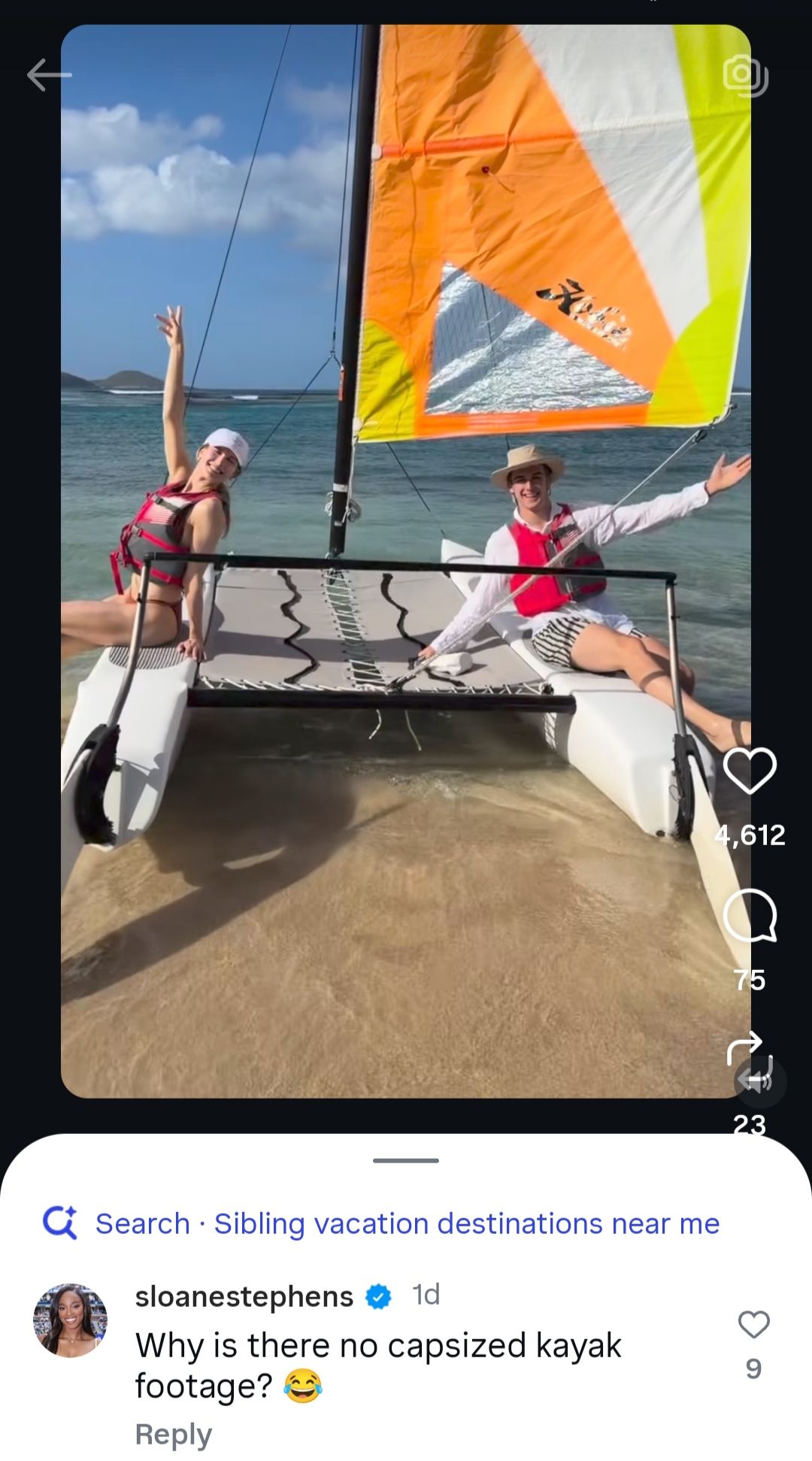Open the reel's comments bubble

(x=749, y=916)
